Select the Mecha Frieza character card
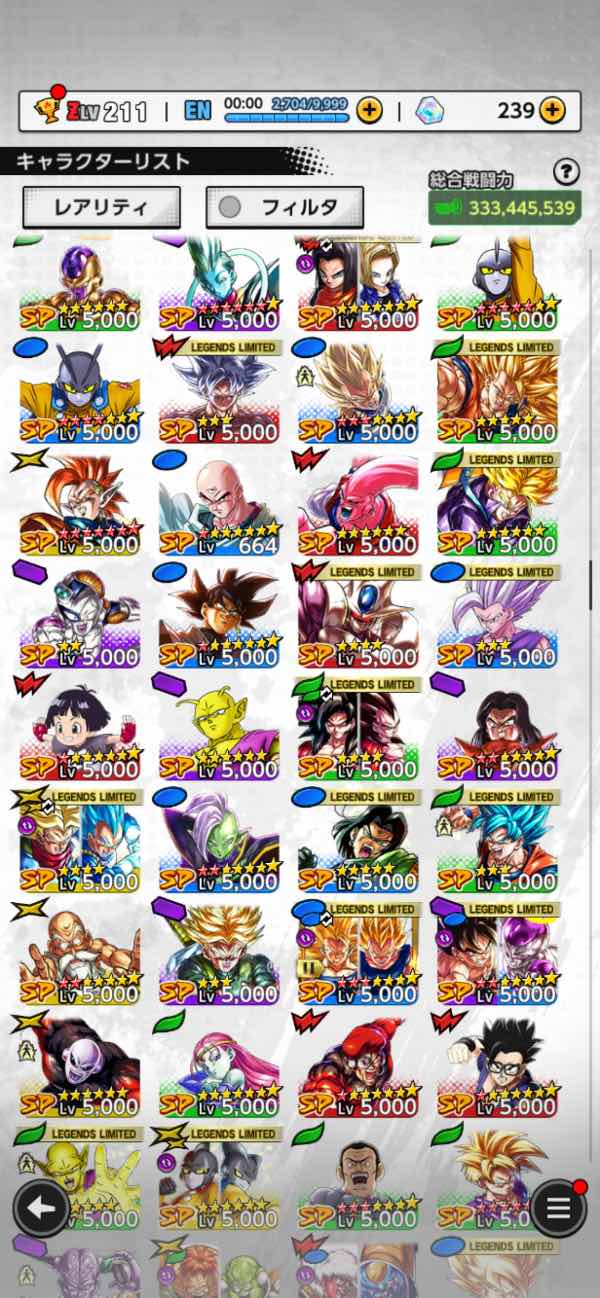 [80, 618]
